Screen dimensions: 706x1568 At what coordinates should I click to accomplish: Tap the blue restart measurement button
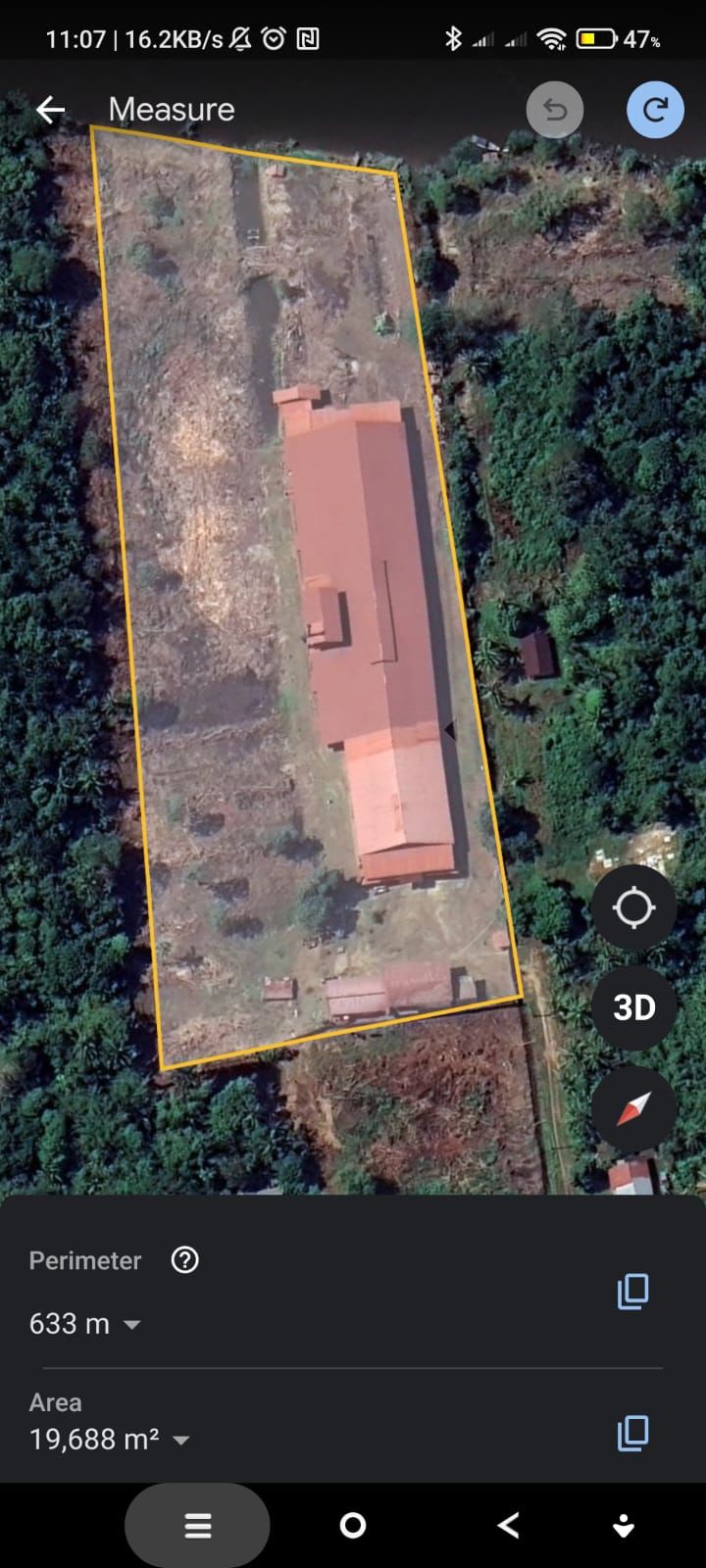pyautogui.click(x=655, y=110)
